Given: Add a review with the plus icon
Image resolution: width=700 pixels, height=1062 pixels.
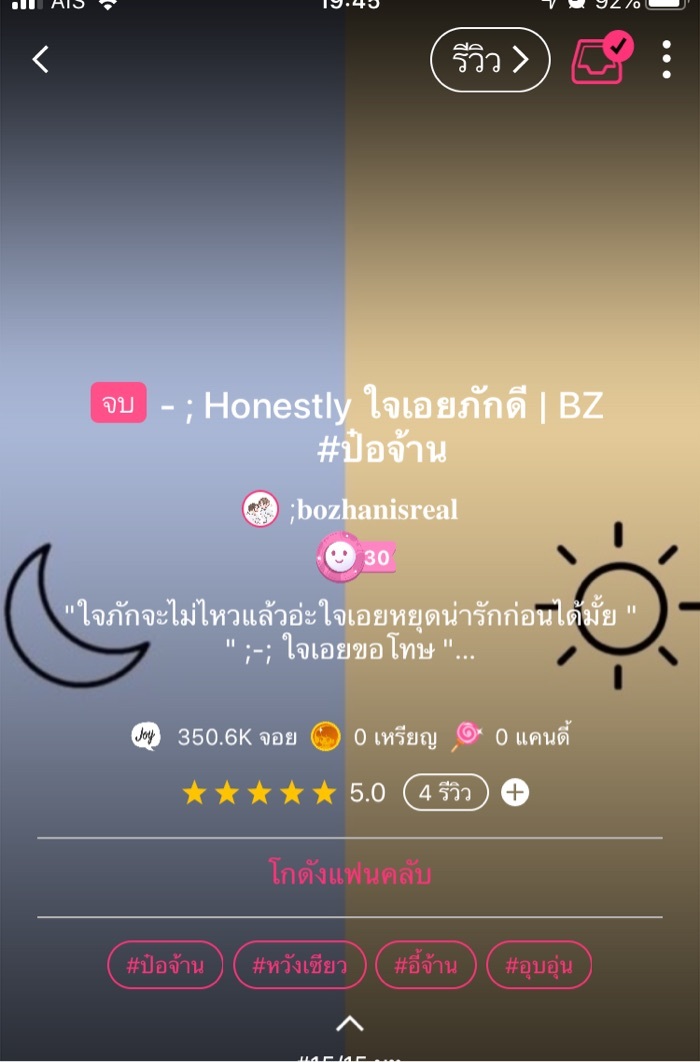Looking at the screenshot, I should pos(515,793).
